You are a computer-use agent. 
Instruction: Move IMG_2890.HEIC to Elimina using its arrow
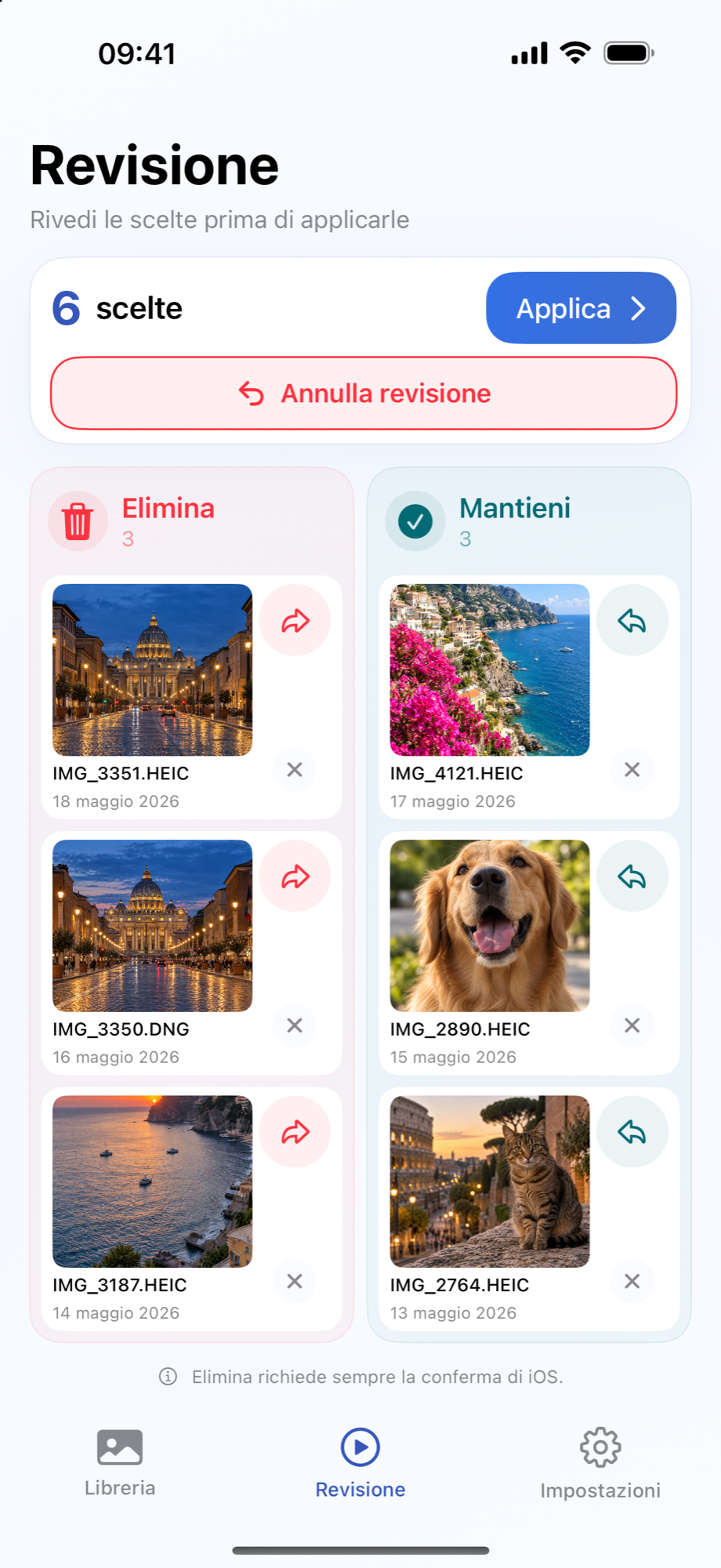(x=632, y=877)
